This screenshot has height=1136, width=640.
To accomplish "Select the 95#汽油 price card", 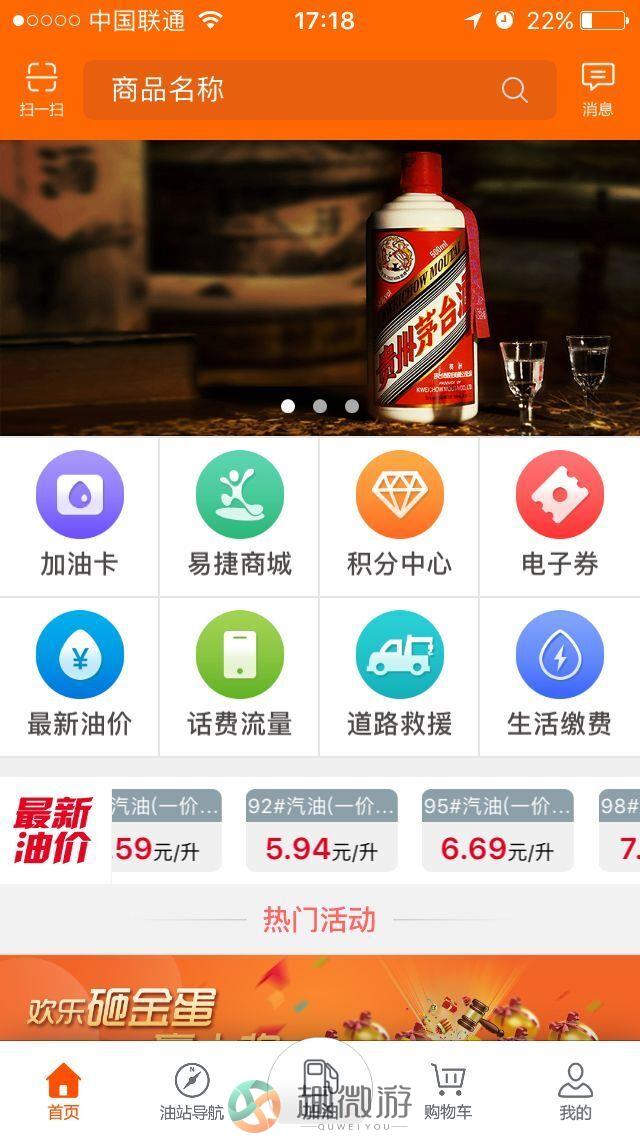I will pyautogui.click(x=497, y=830).
